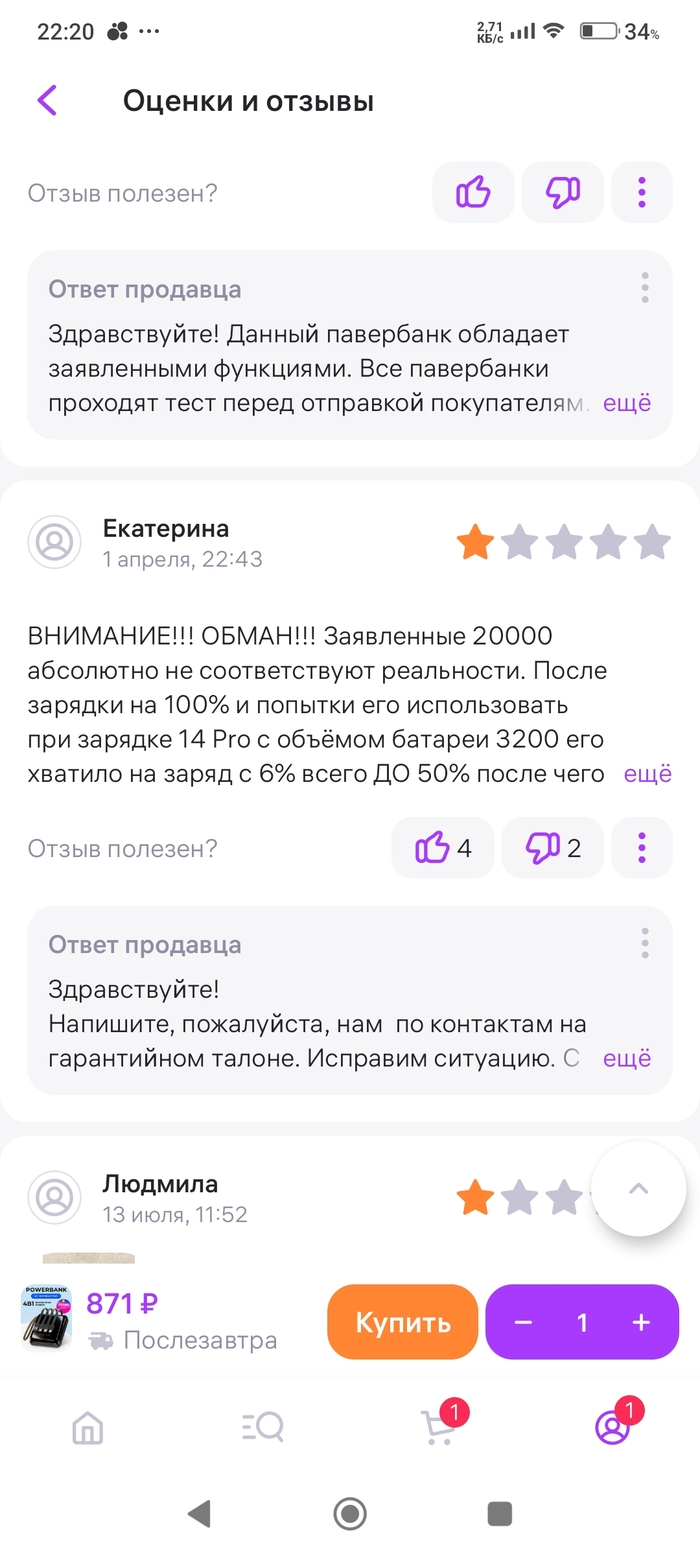This screenshot has width=700, height=1556.
Task: Expand seller reply about павербанк функциями
Action: coord(627,403)
